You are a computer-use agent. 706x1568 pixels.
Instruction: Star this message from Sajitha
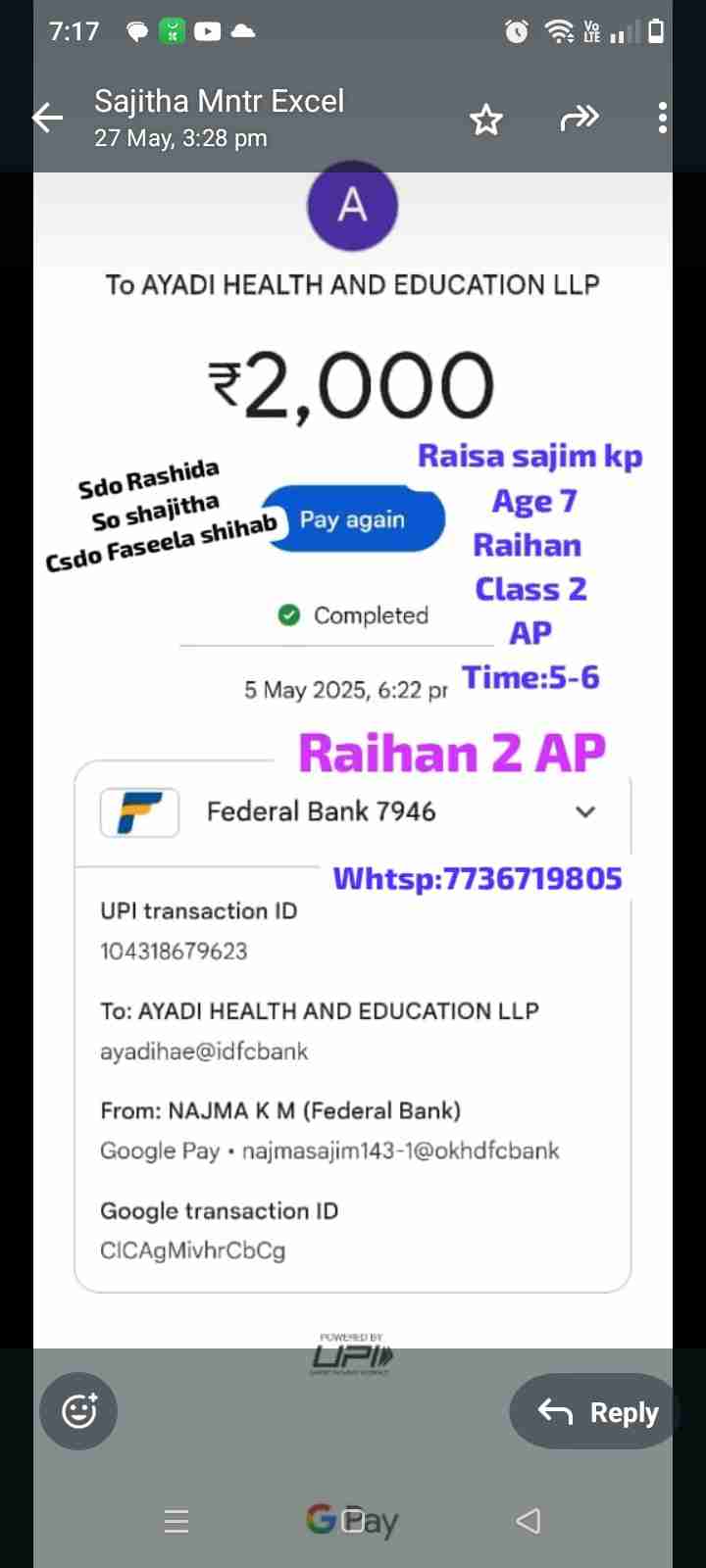click(x=485, y=120)
